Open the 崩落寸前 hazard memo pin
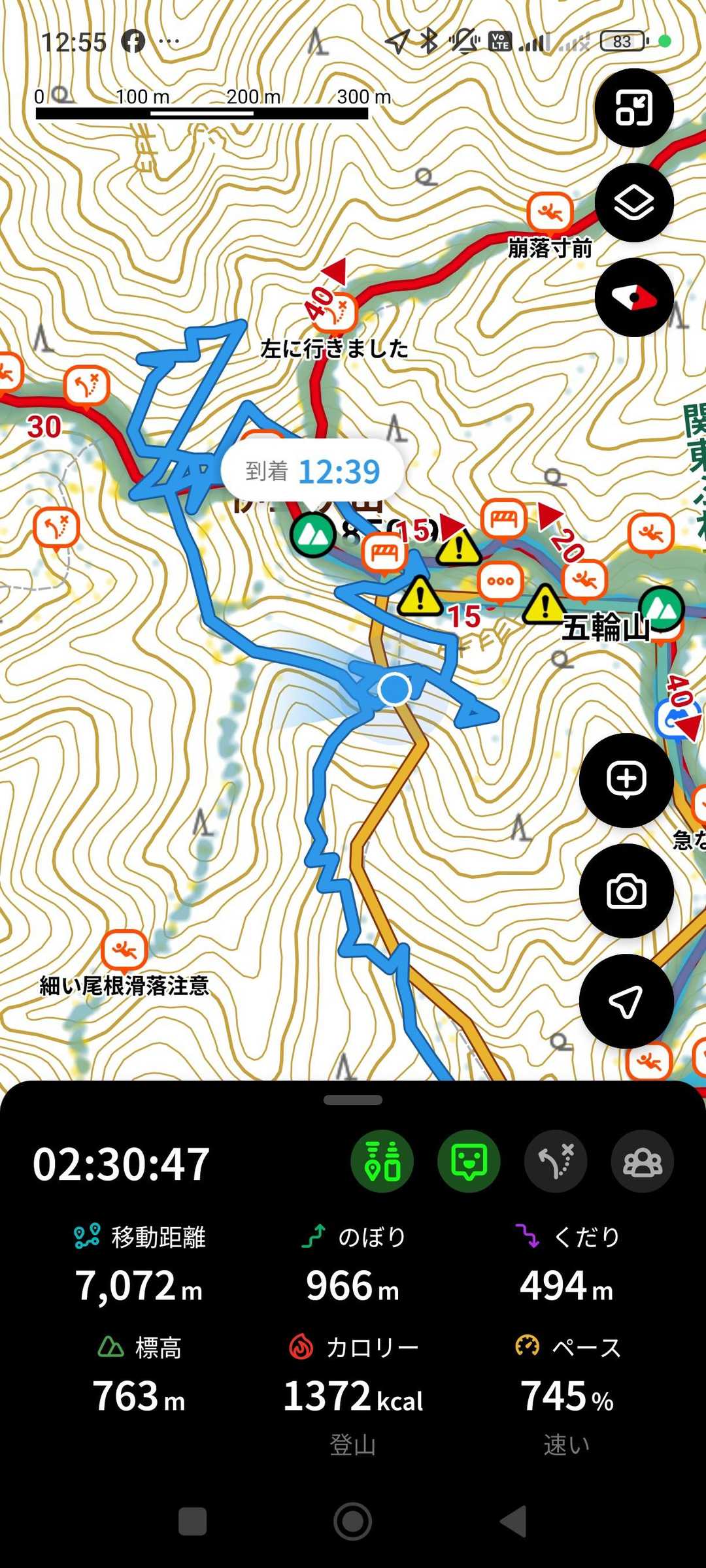Viewport: 706px width, 1568px height. [x=550, y=212]
